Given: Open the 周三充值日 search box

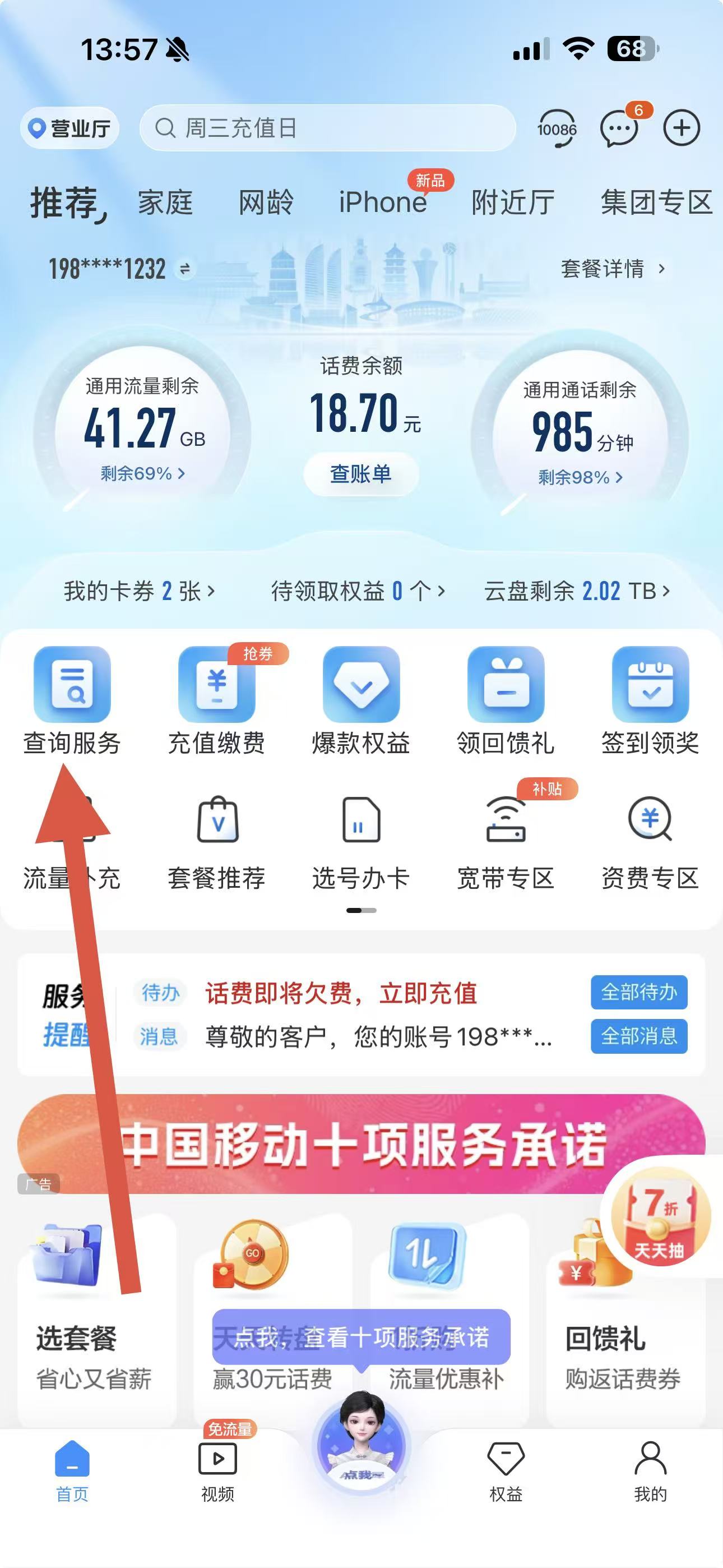Looking at the screenshot, I should tap(327, 128).
